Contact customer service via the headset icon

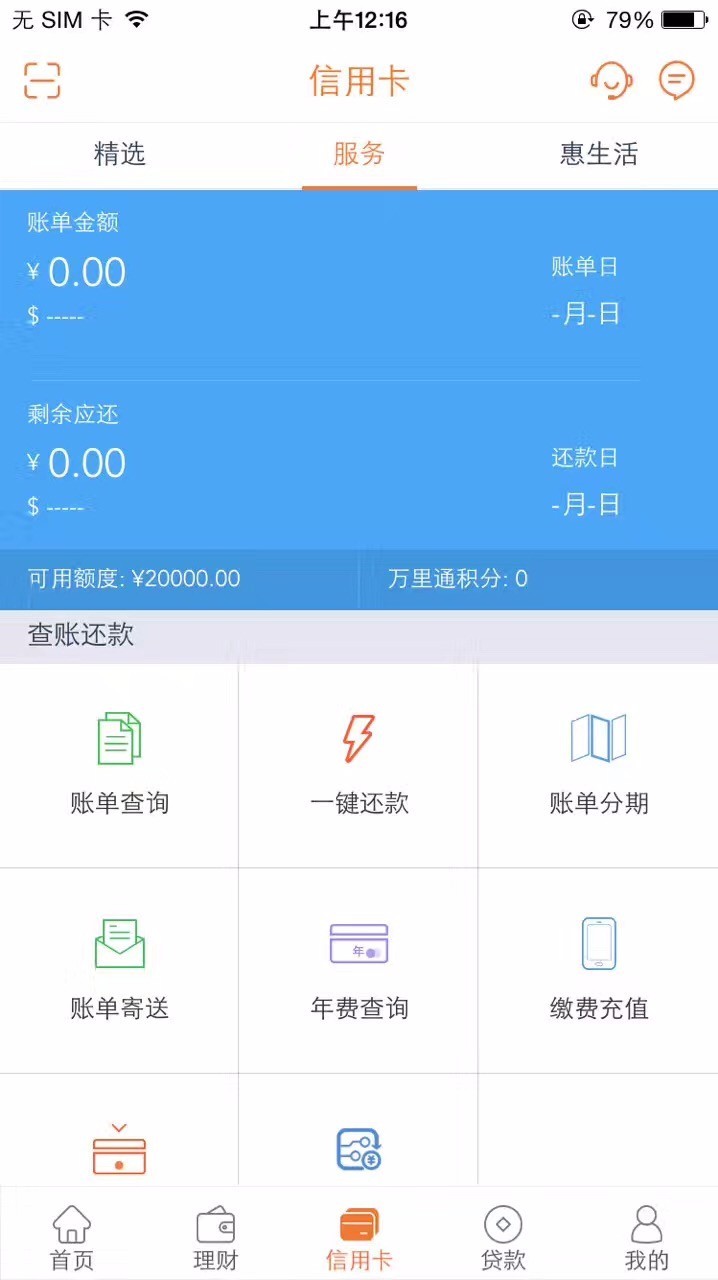(611, 80)
